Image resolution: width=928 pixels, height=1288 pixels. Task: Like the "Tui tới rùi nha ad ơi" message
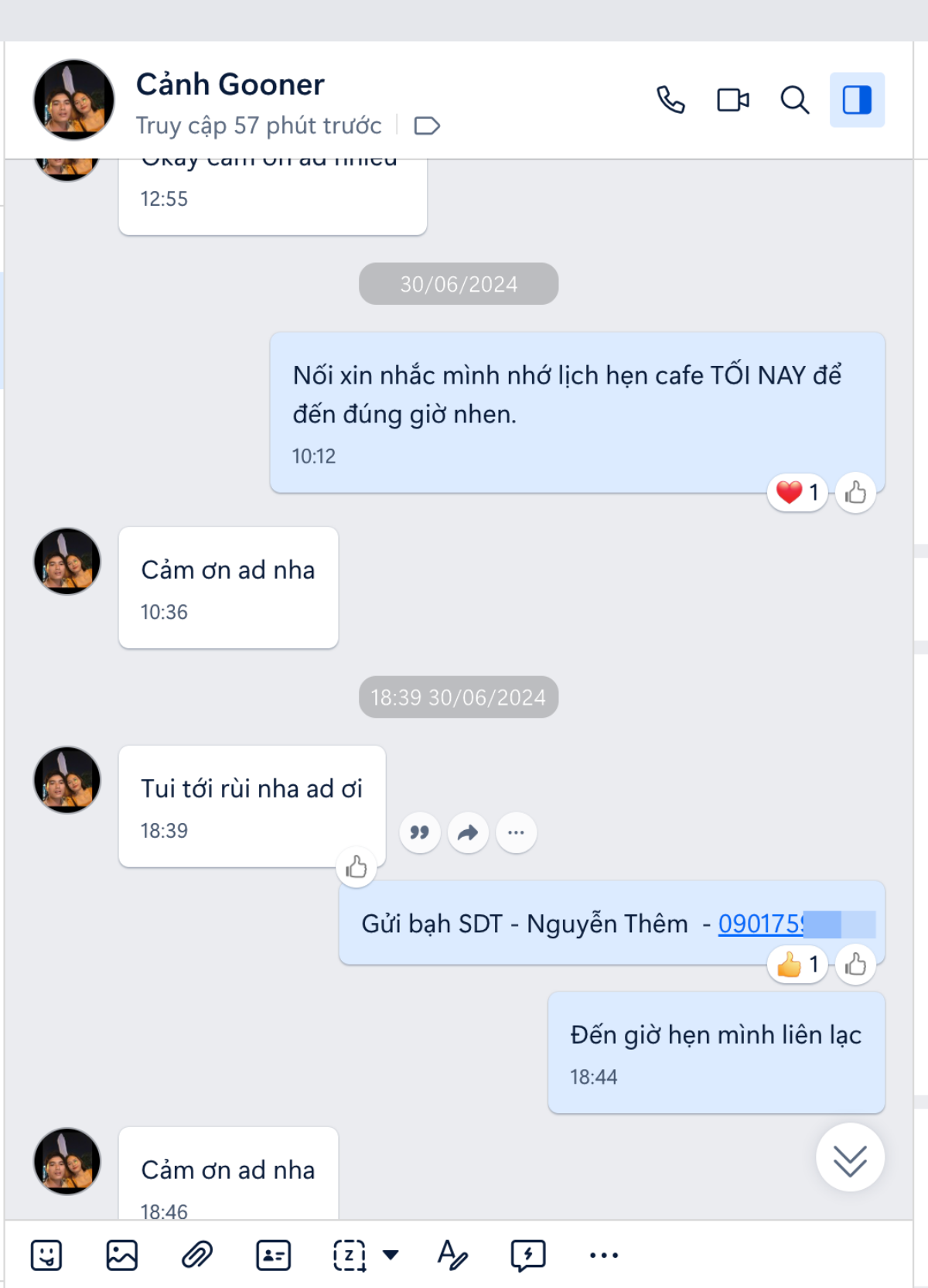(x=357, y=867)
